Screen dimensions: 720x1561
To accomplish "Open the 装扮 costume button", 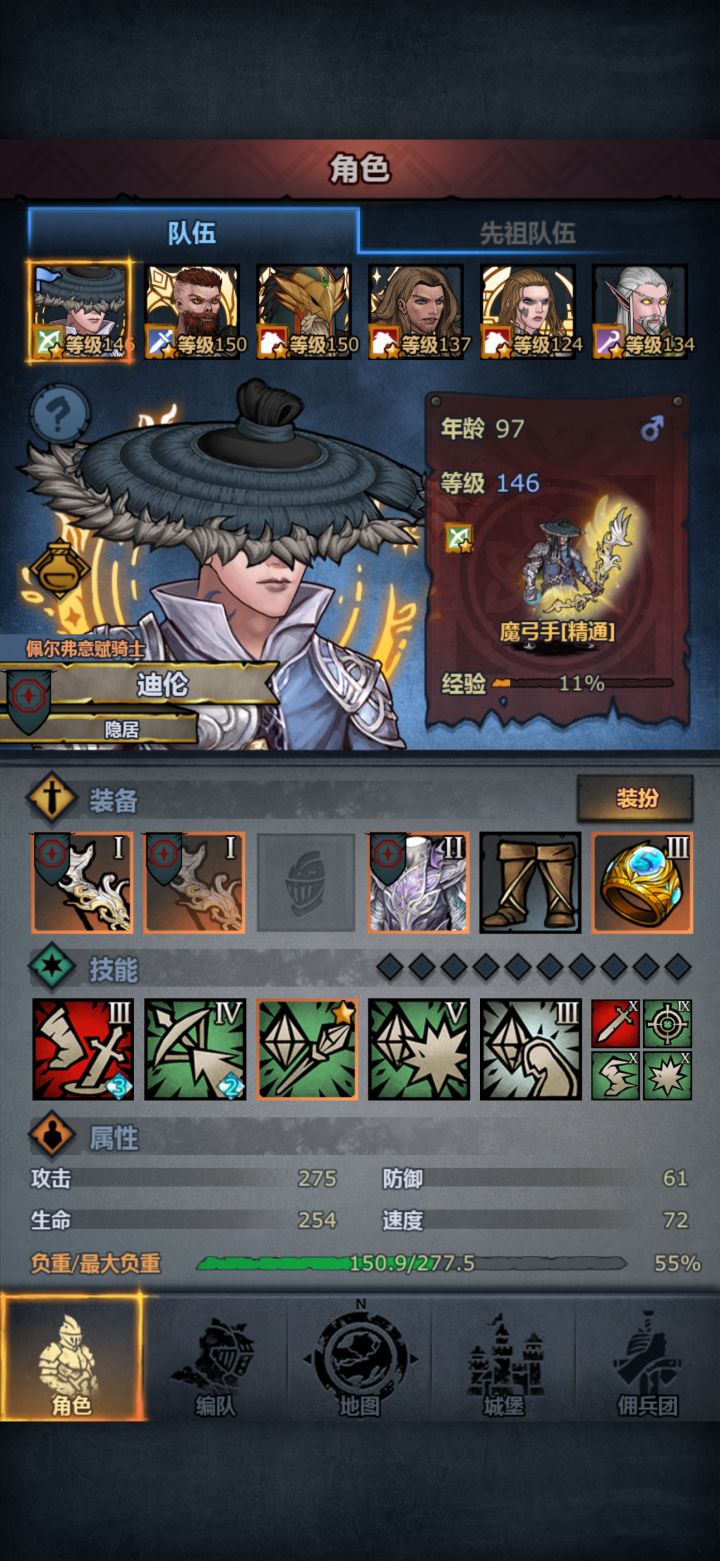I will [635, 799].
